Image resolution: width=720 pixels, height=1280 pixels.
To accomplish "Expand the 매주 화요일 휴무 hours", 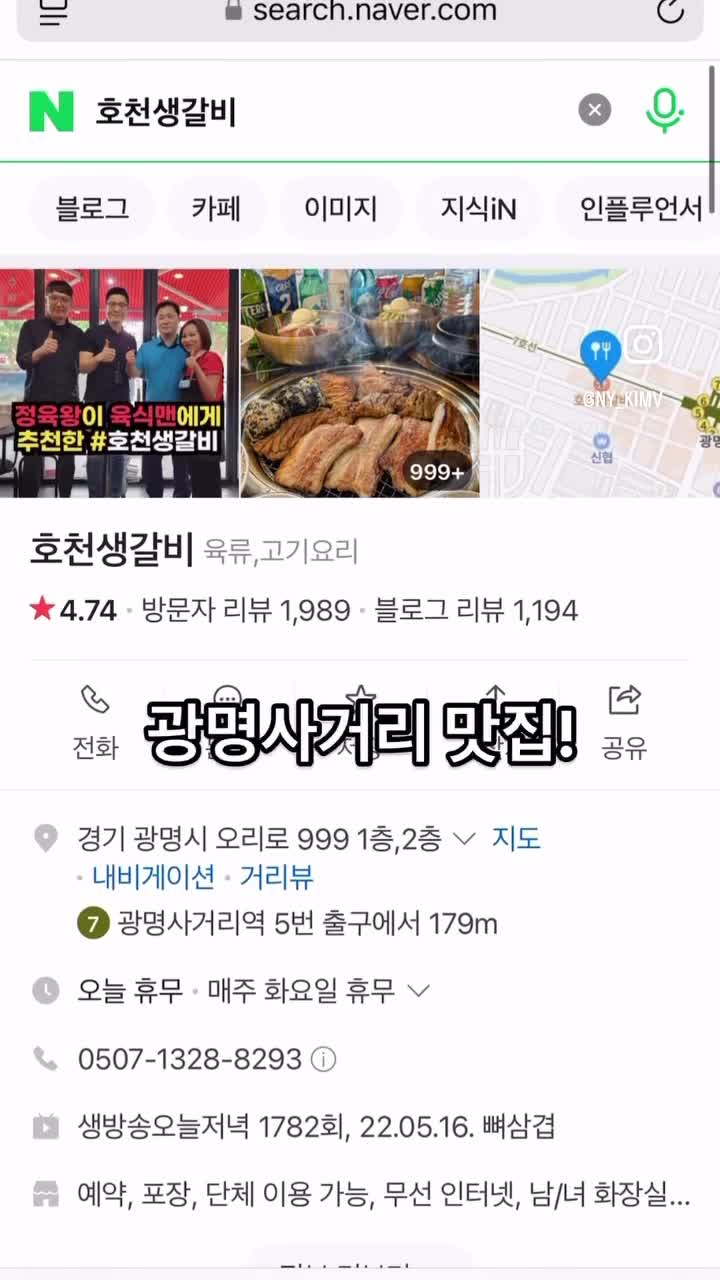I will point(419,991).
